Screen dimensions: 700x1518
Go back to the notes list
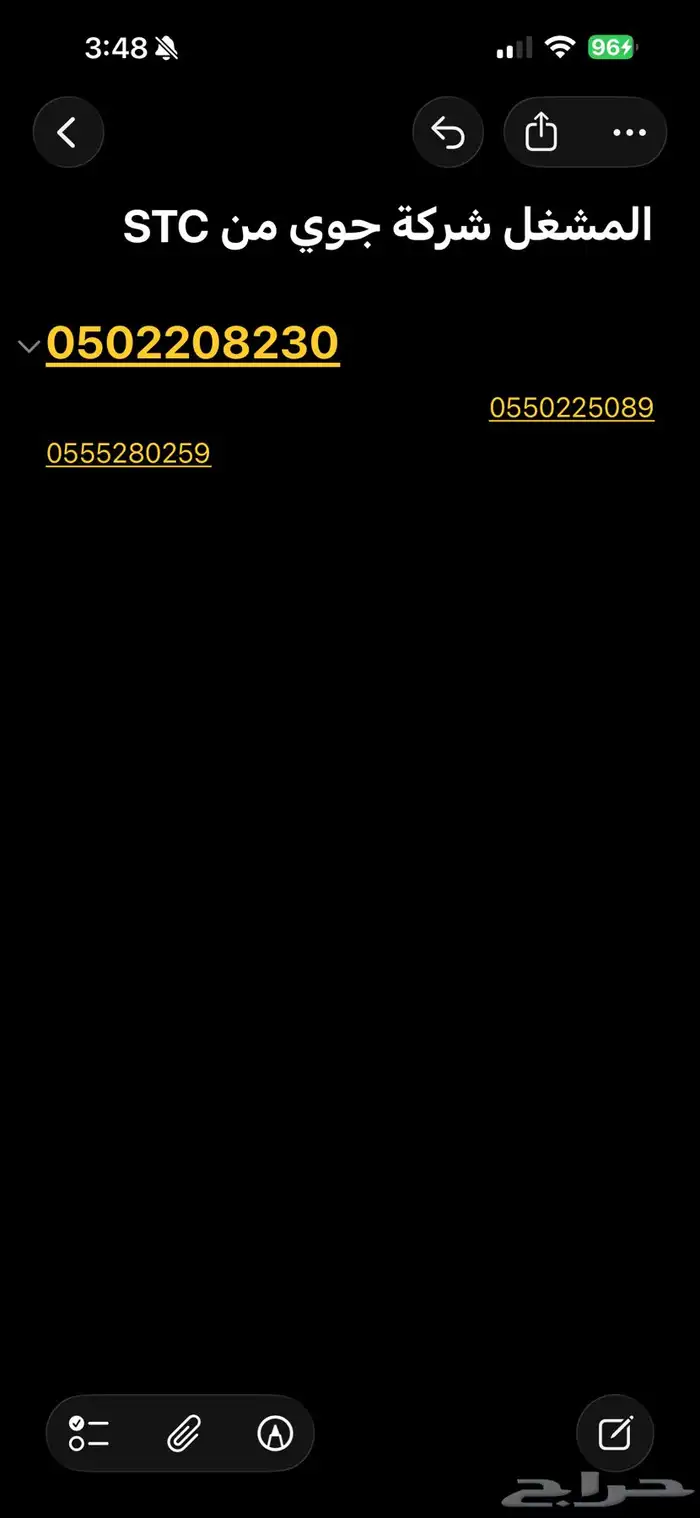68,132
